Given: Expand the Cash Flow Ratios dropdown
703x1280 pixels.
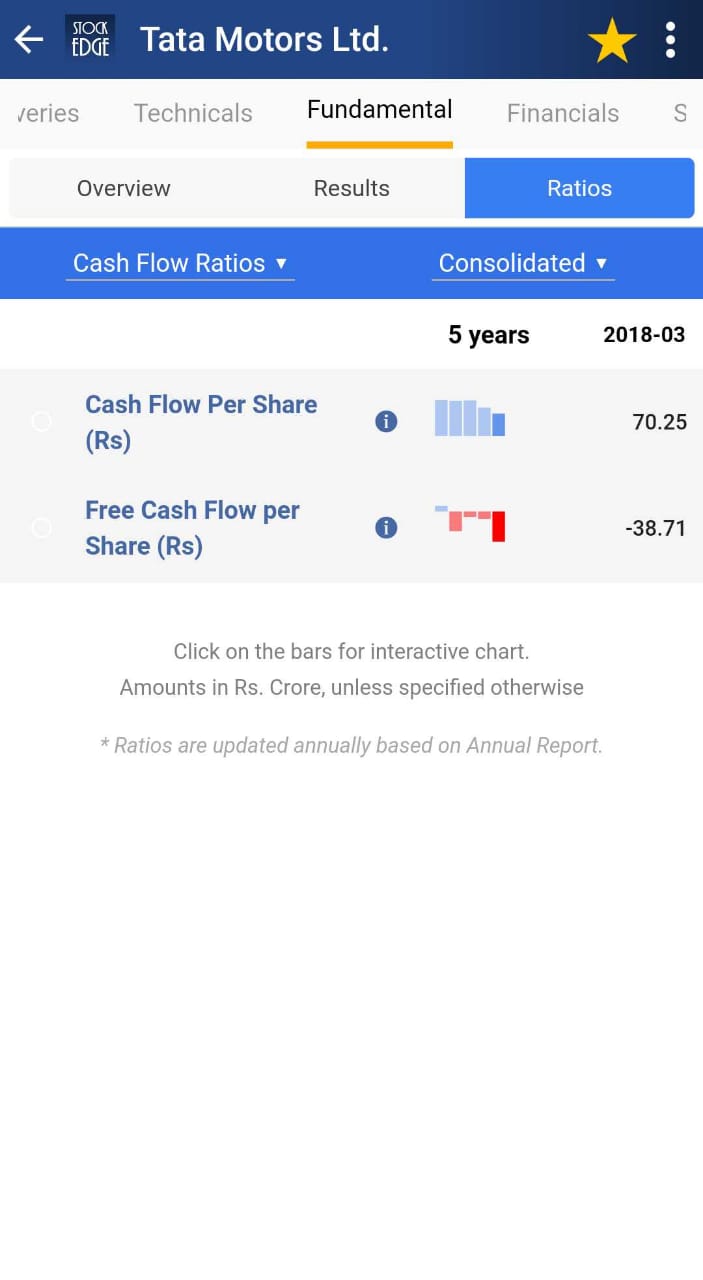Looking at the screenshot, I should (x=180, y=263).
